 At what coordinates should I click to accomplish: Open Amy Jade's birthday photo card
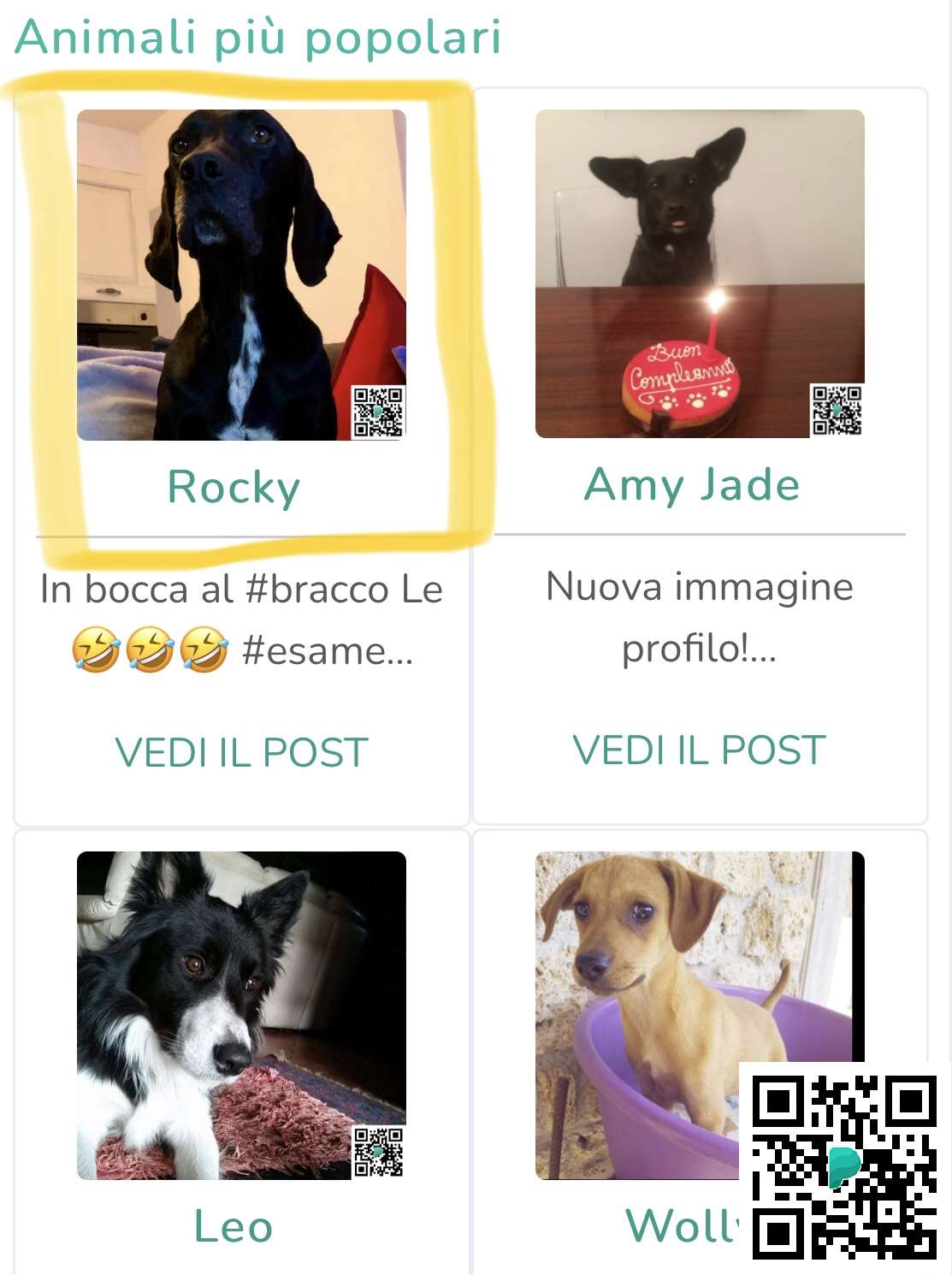(x=700, y=274)
